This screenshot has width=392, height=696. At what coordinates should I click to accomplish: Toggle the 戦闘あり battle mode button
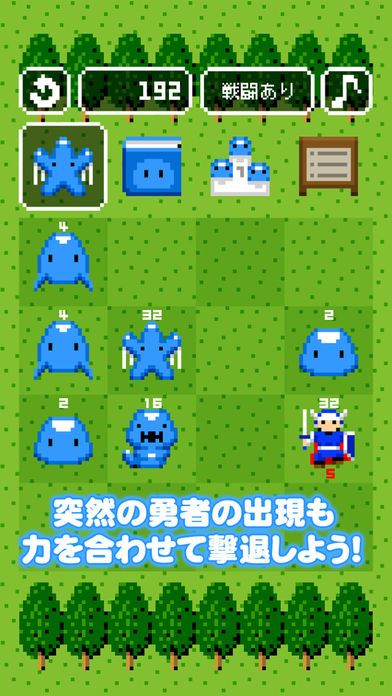(x=257, y=91)
